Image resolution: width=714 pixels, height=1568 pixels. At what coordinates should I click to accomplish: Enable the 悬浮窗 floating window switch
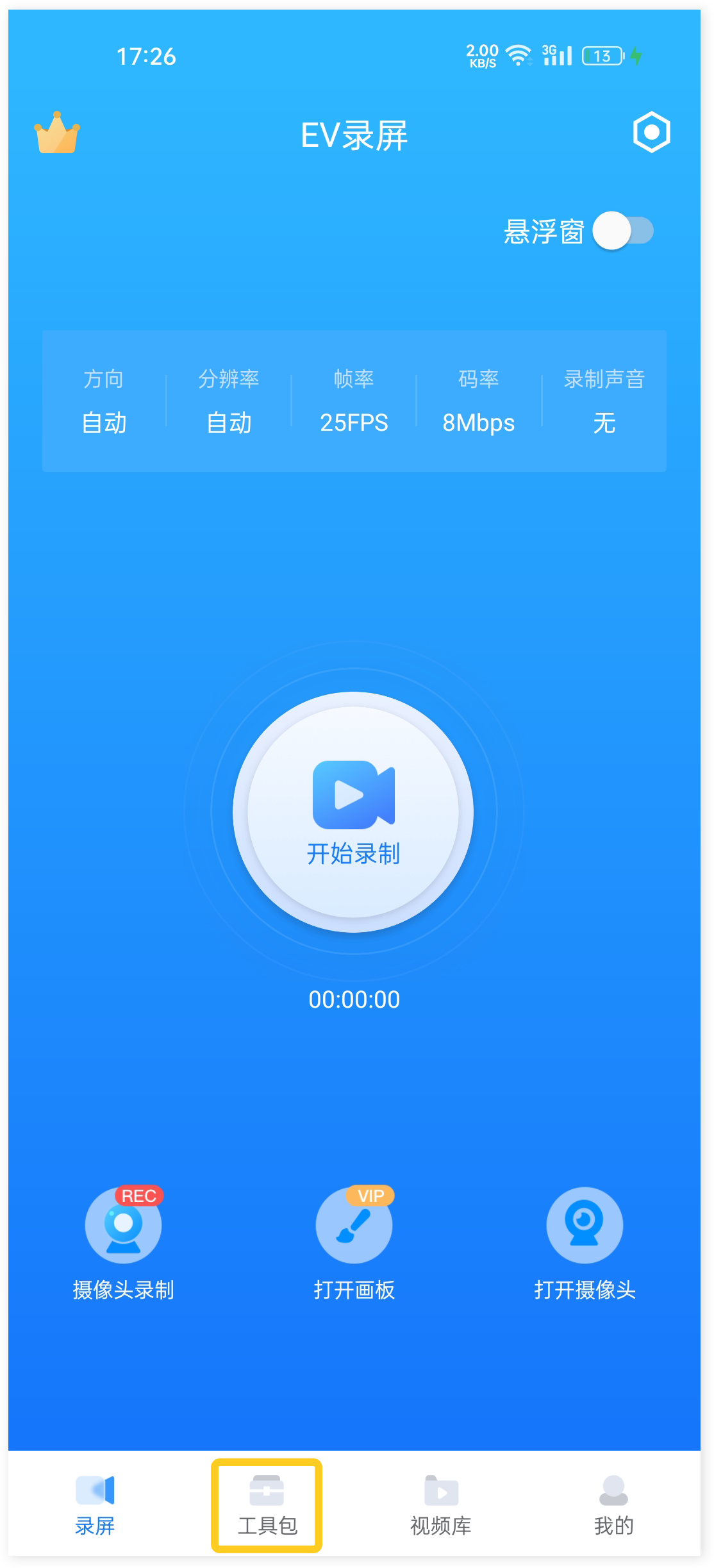coord(622,231)
